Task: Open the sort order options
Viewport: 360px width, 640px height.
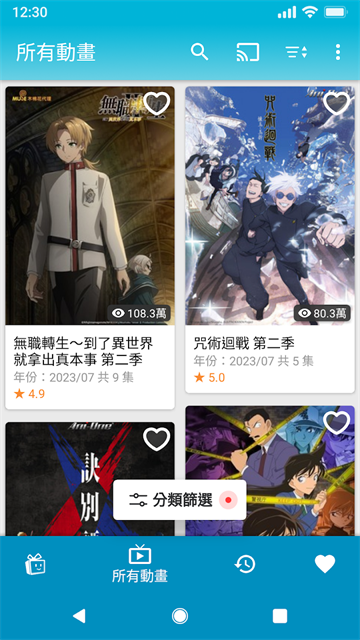Action: [296, 52]
